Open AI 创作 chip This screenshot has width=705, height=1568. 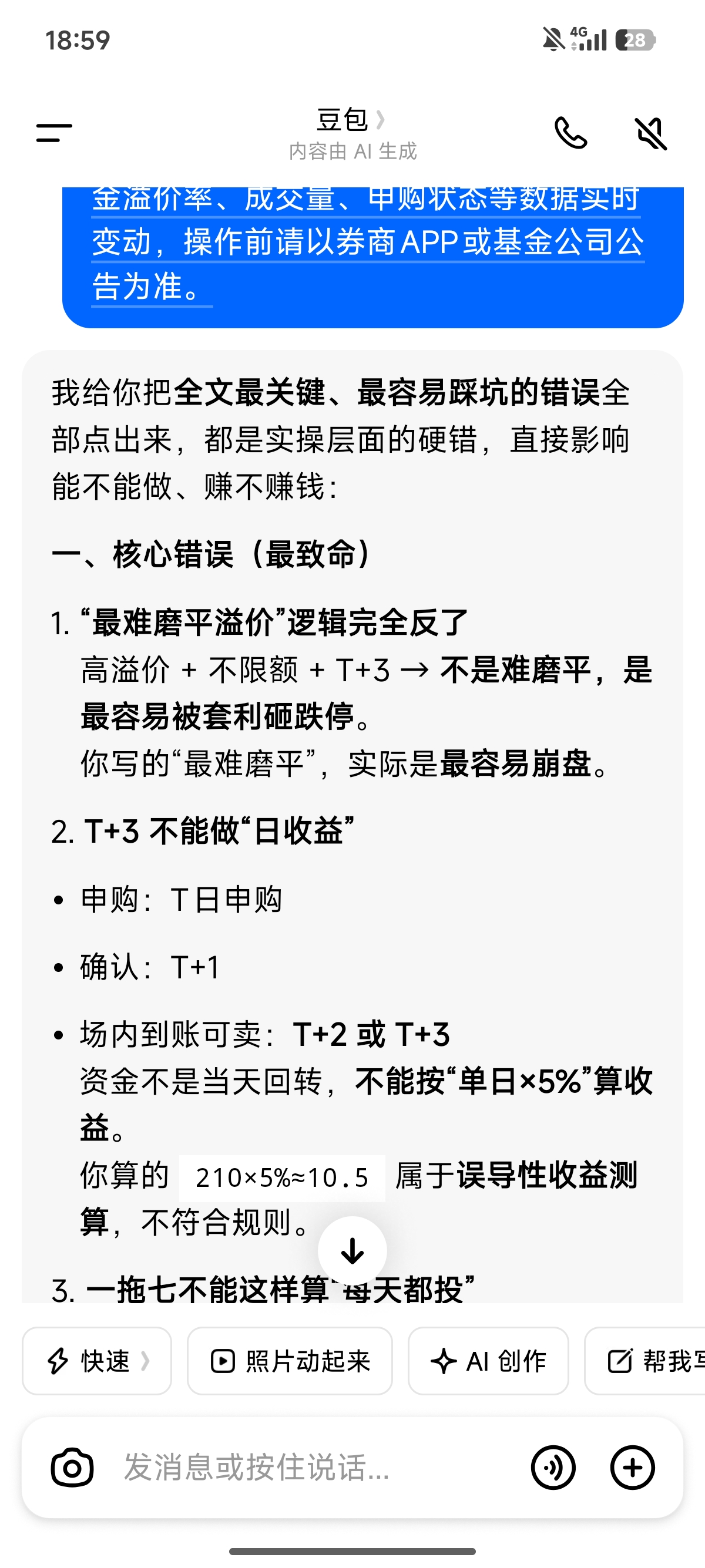pos(488,1361)
